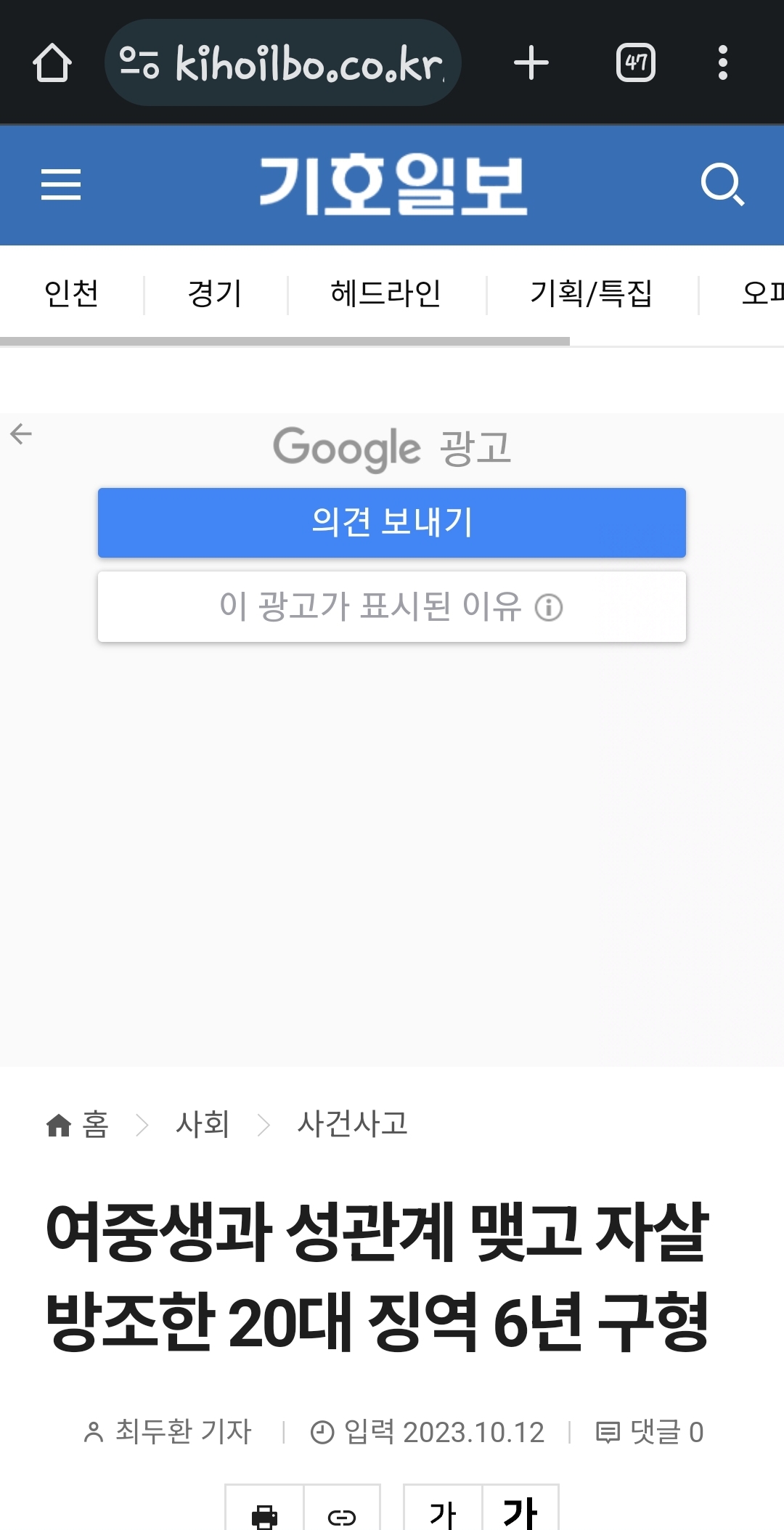
Task: Switch to the 인천 section
Action: tap(71, 294)
